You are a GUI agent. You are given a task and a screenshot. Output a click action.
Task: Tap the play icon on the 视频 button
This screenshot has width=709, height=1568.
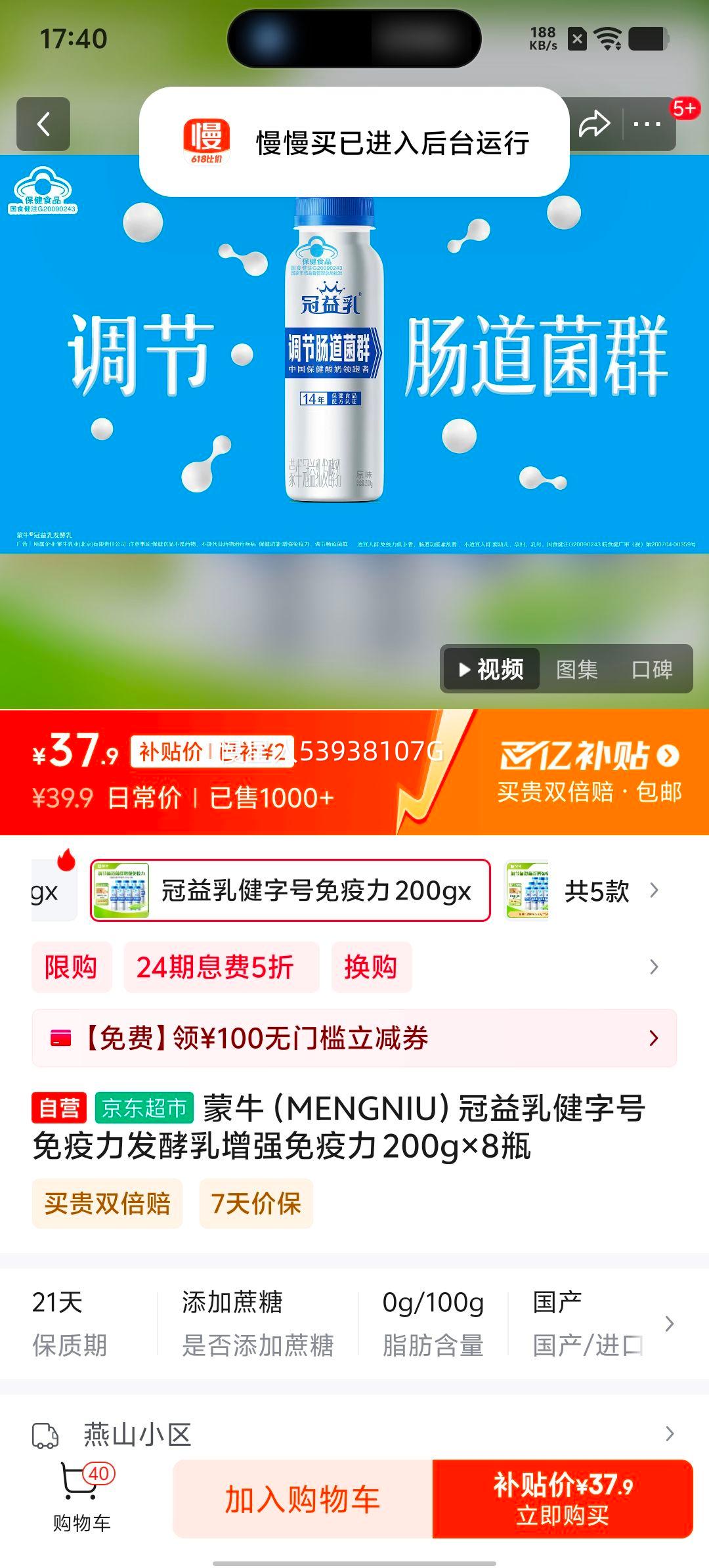pos(463,669)
